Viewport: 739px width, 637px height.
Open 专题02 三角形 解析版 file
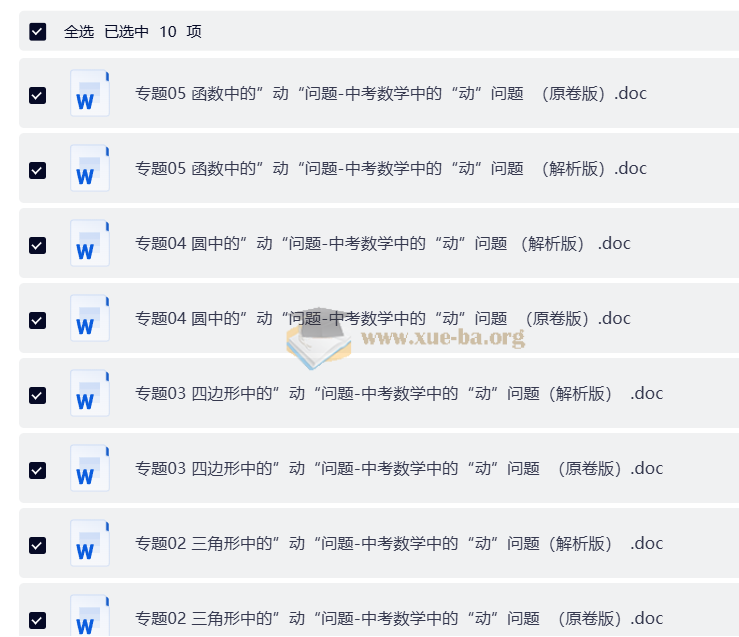pyautogui.click(x=398, y=544)
